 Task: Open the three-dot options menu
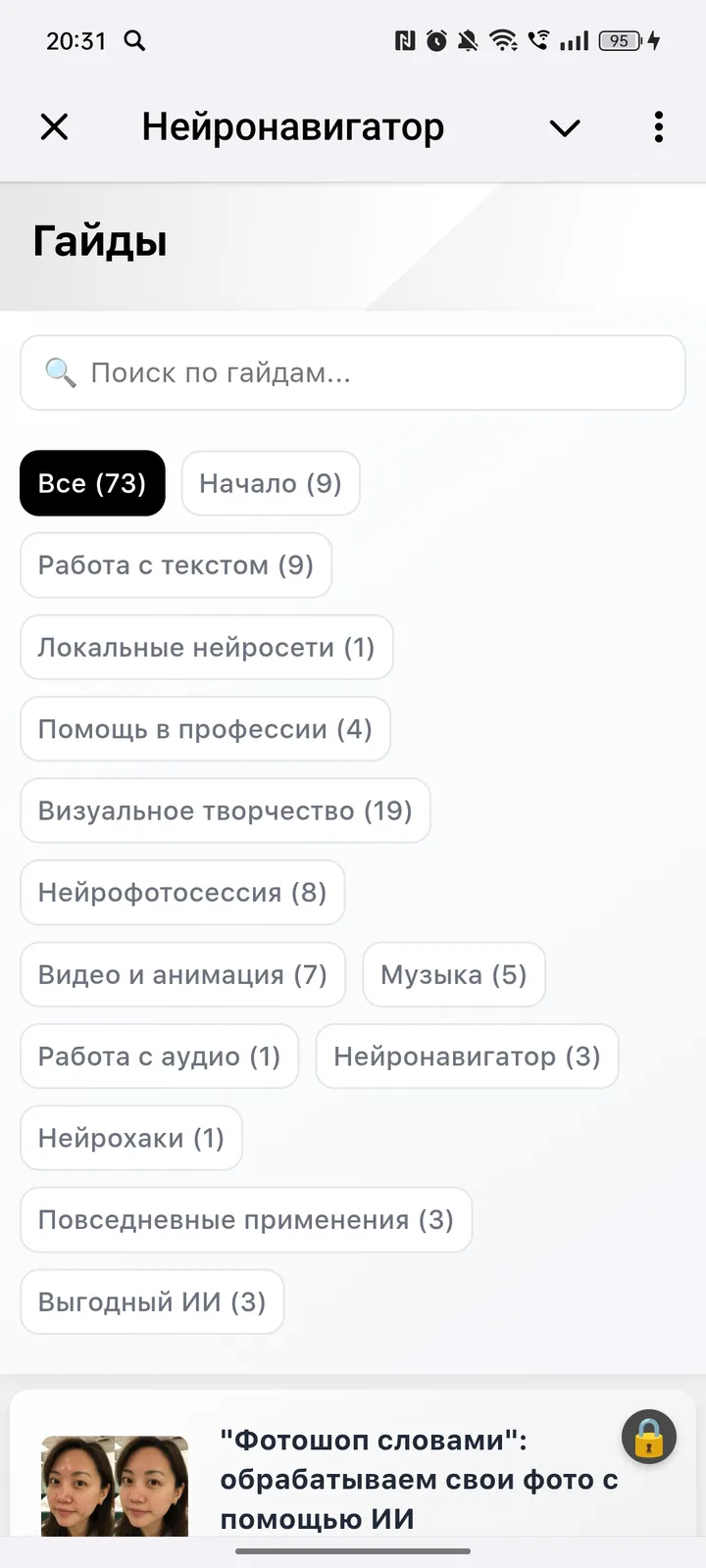pos(658,127)
